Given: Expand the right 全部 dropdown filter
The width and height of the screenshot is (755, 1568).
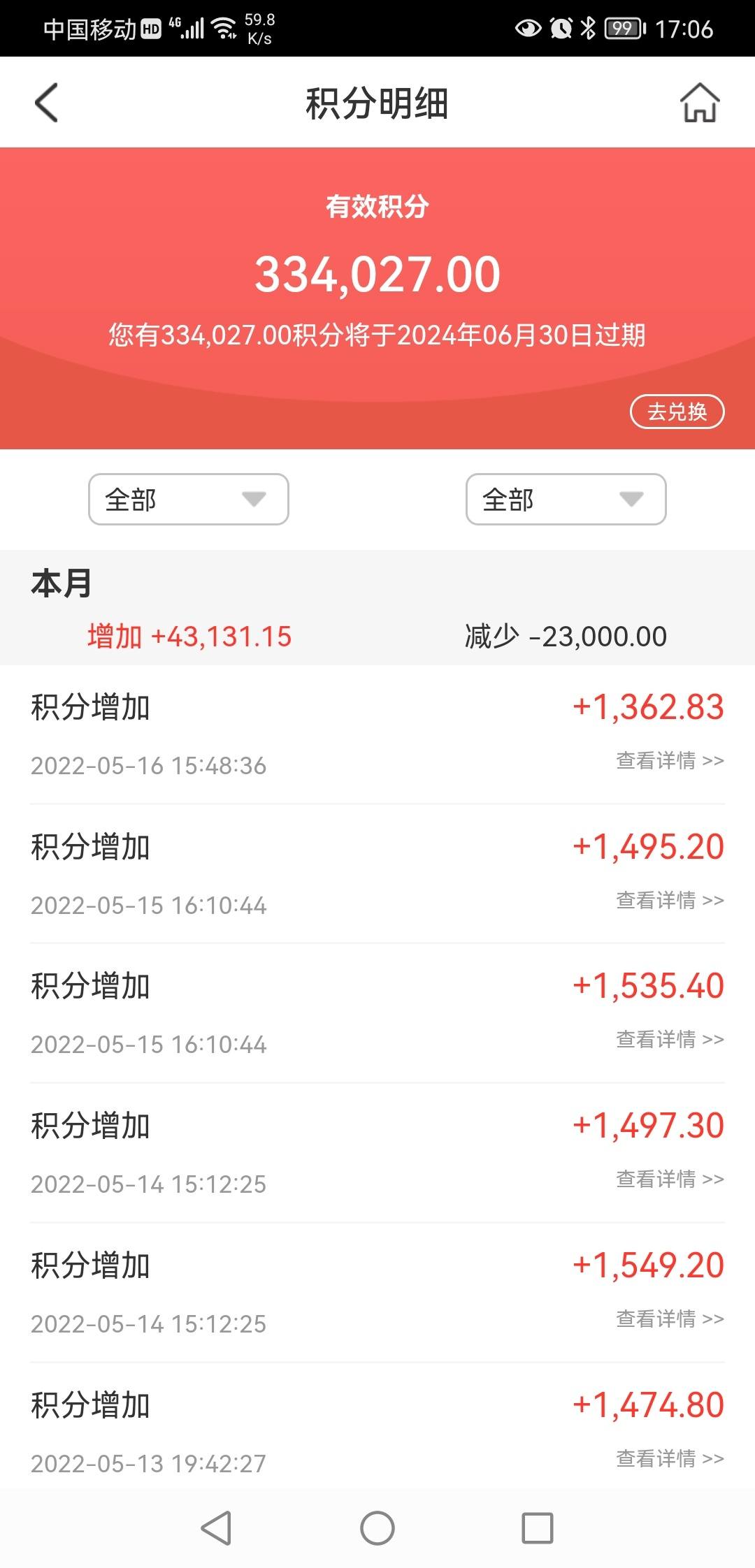Looking at the screenshot, I should click(566, 499).
